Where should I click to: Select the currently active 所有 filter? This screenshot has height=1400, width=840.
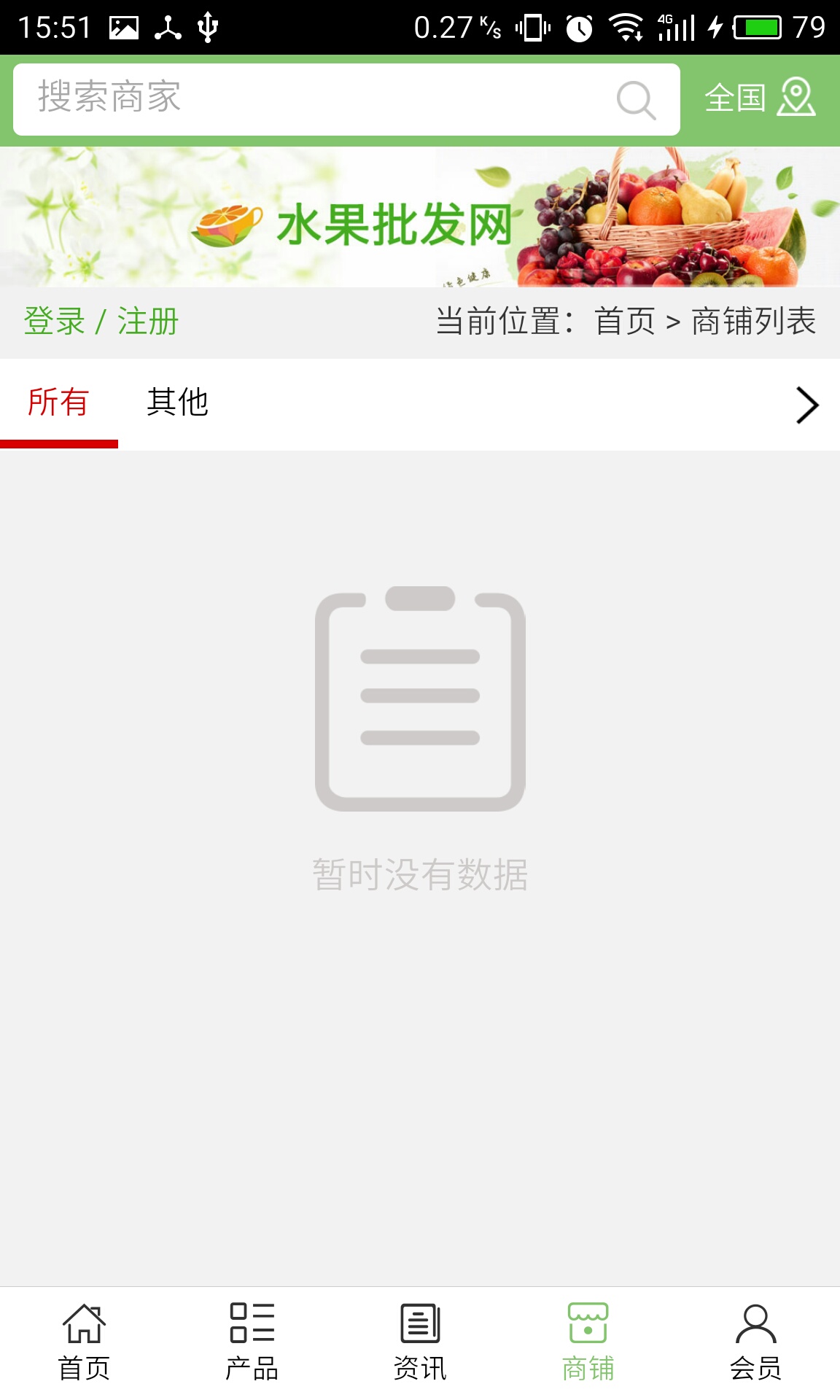(57, 401)
